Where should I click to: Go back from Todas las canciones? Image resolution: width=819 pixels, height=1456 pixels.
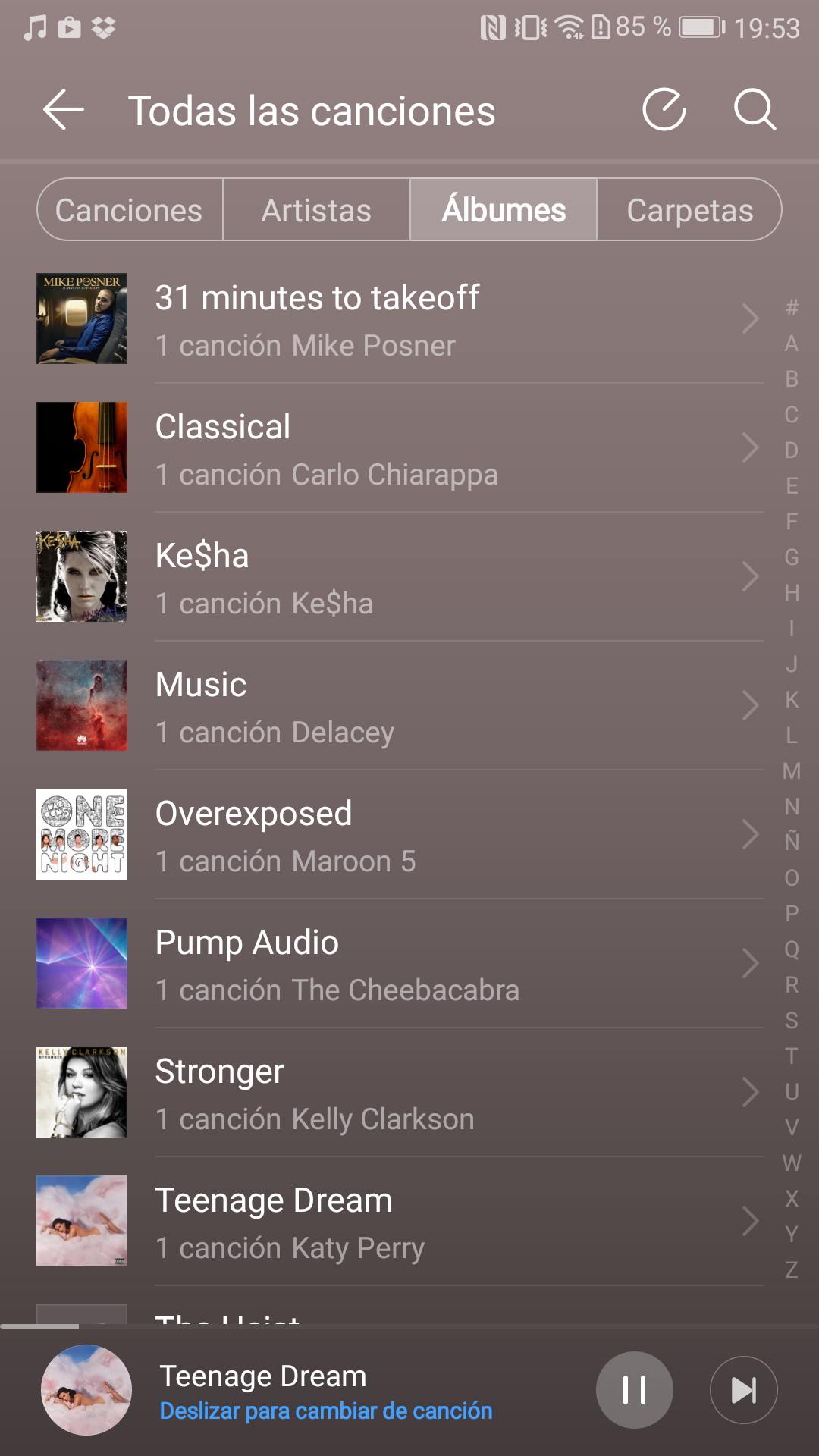coord(64,111)
